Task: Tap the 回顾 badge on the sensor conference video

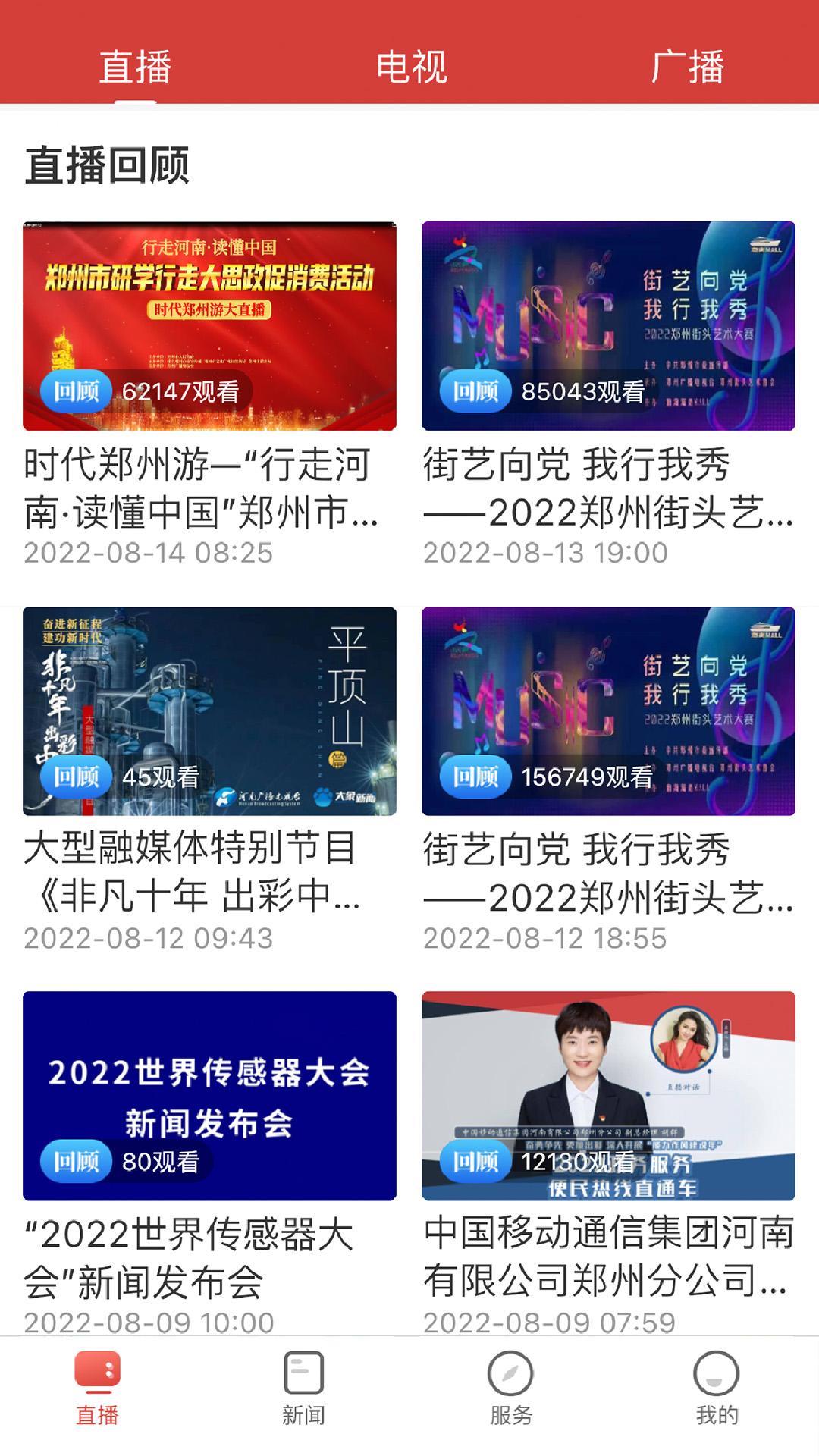Action: point(77,1161)
